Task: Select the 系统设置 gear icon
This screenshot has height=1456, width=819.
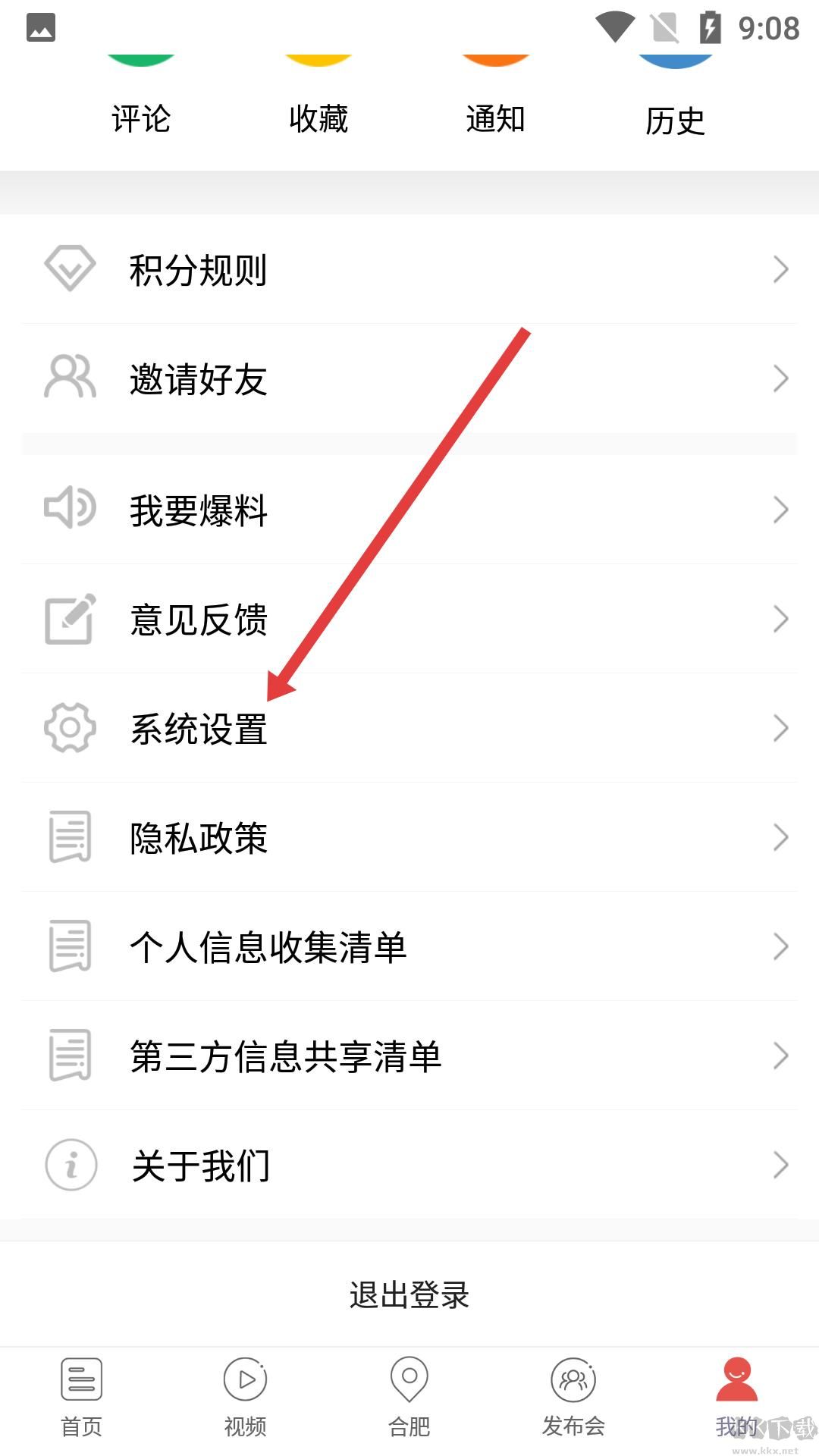Action: point(71,728)
